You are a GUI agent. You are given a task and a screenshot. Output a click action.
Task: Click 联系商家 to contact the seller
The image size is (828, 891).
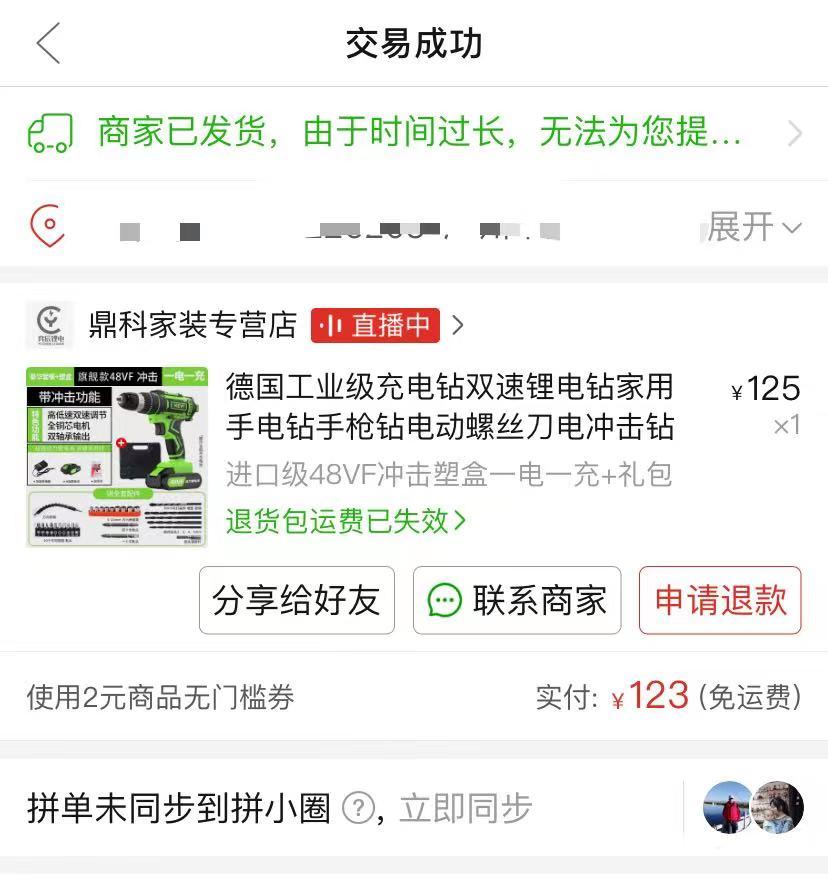tap(516, 600)
